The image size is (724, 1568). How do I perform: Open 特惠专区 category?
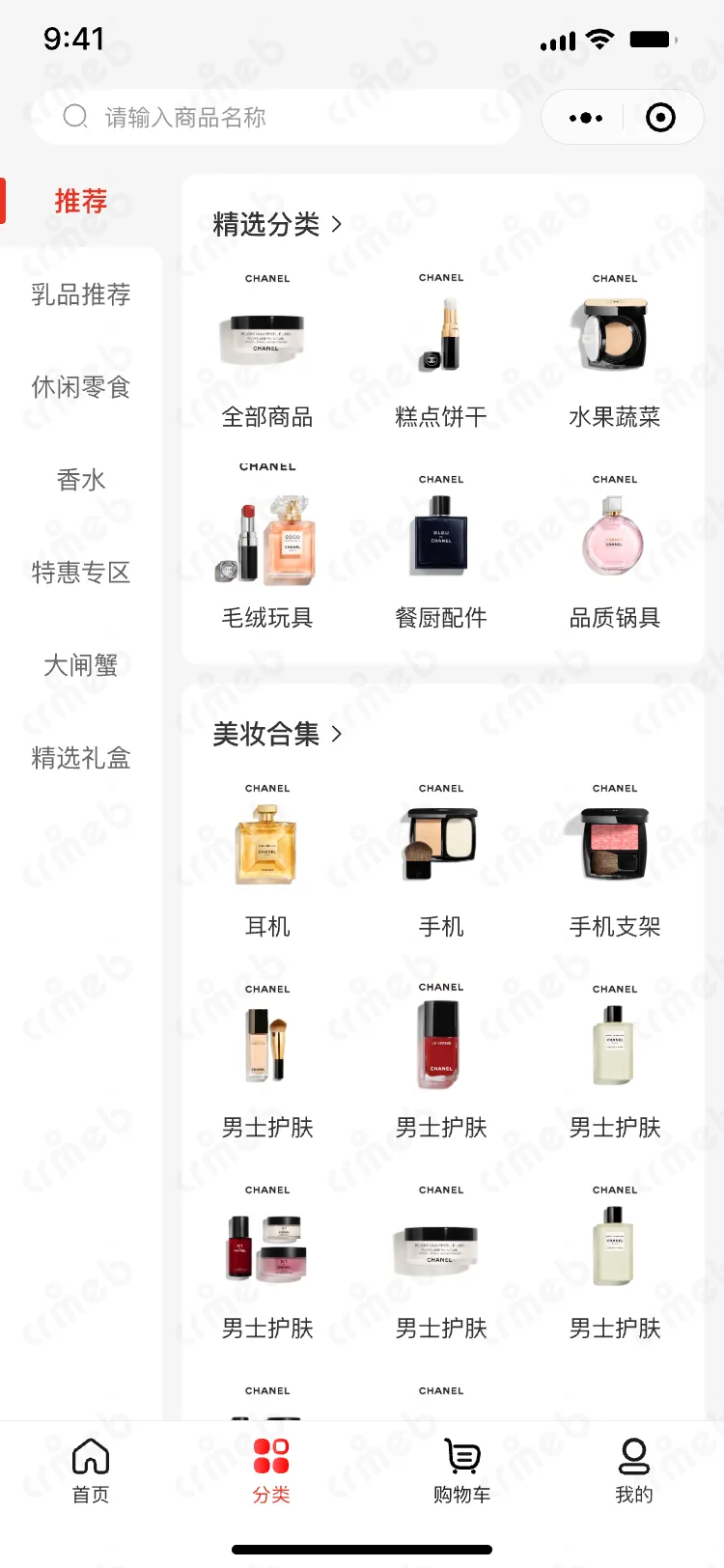click(81, 573)
